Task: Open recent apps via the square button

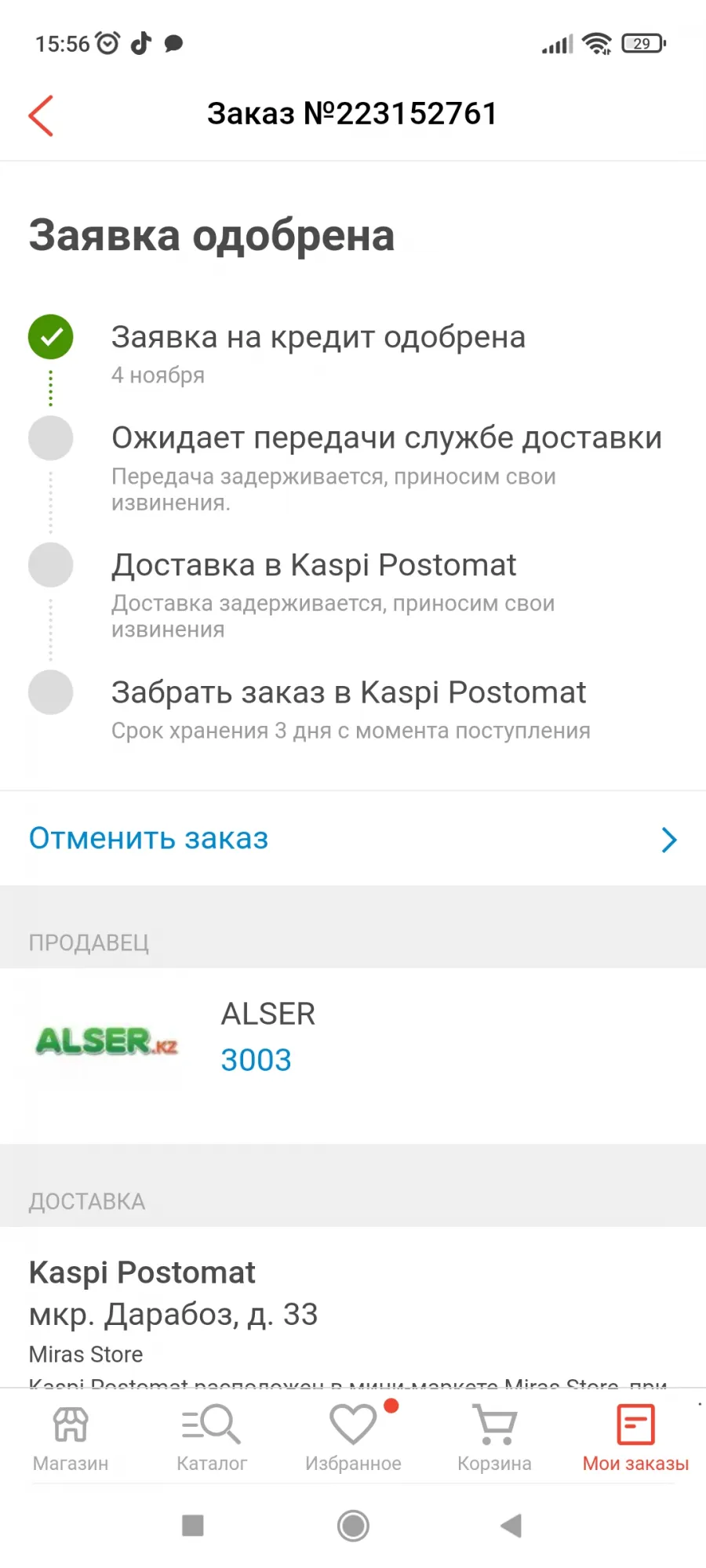Action: (x=193, y=1525)
